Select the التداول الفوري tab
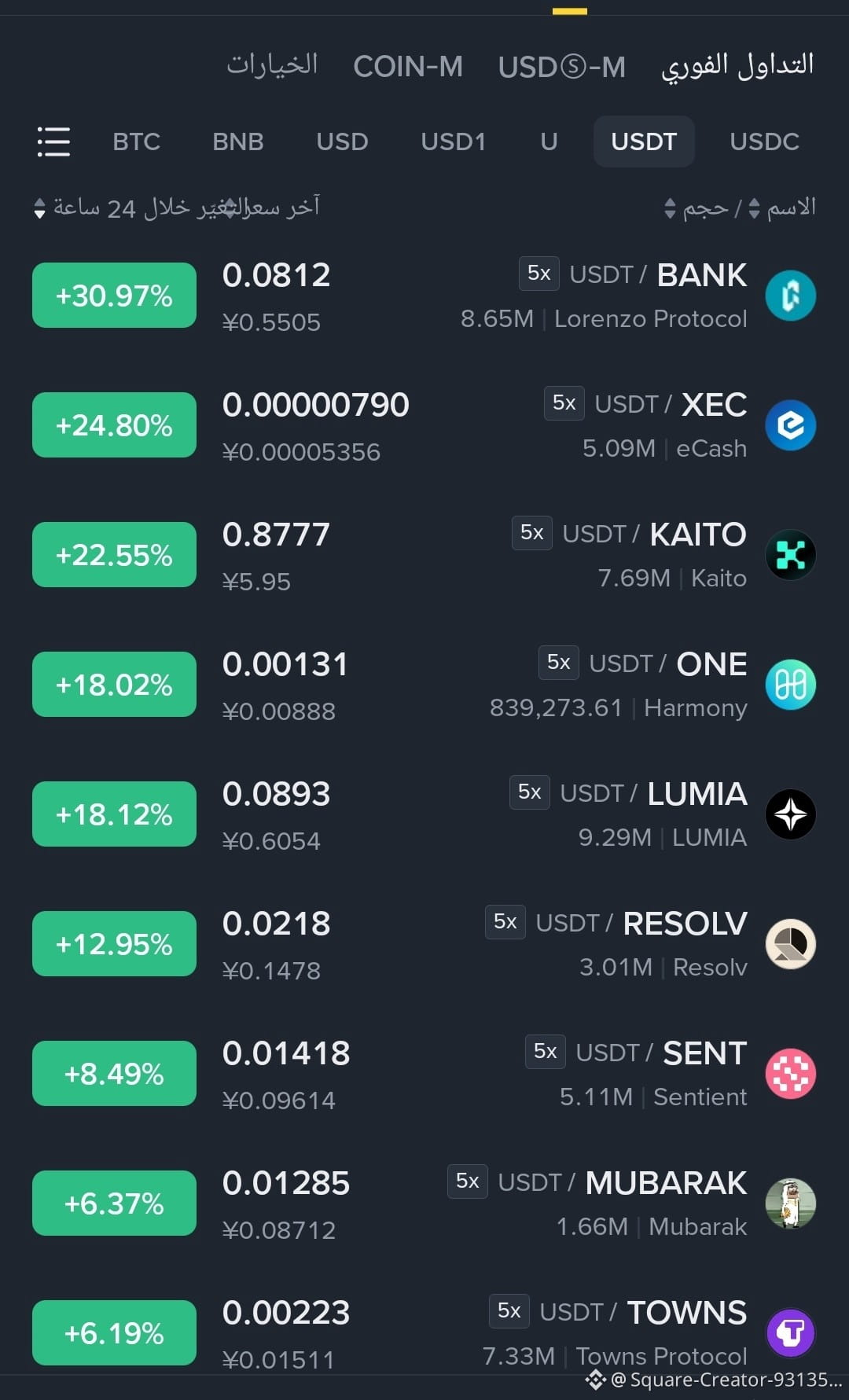 [x=737, y=65]
